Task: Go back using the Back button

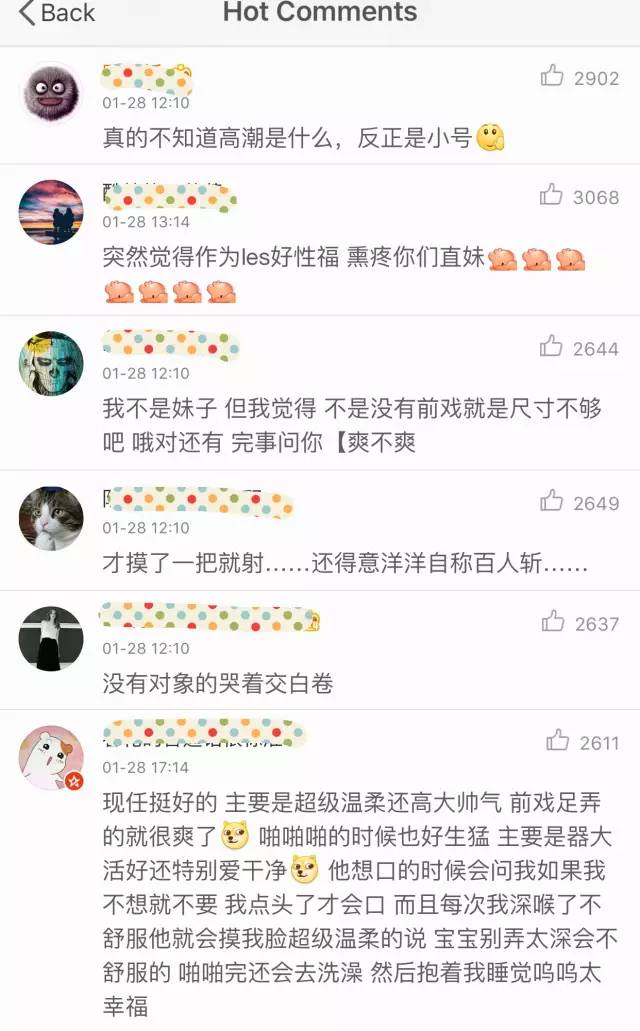Action: (57, 13)
